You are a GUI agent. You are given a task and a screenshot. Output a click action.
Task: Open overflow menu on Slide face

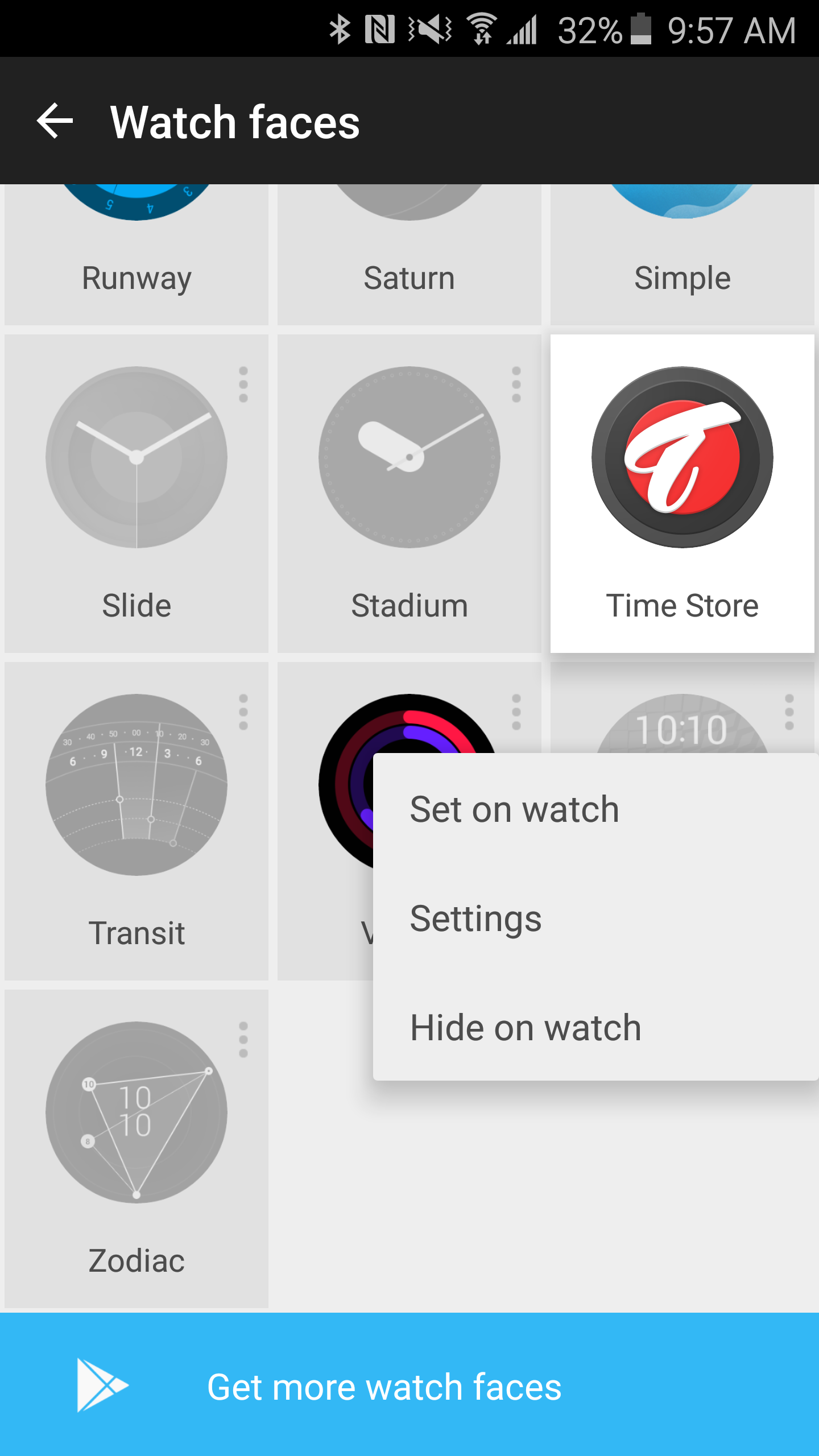pos(243,384)
